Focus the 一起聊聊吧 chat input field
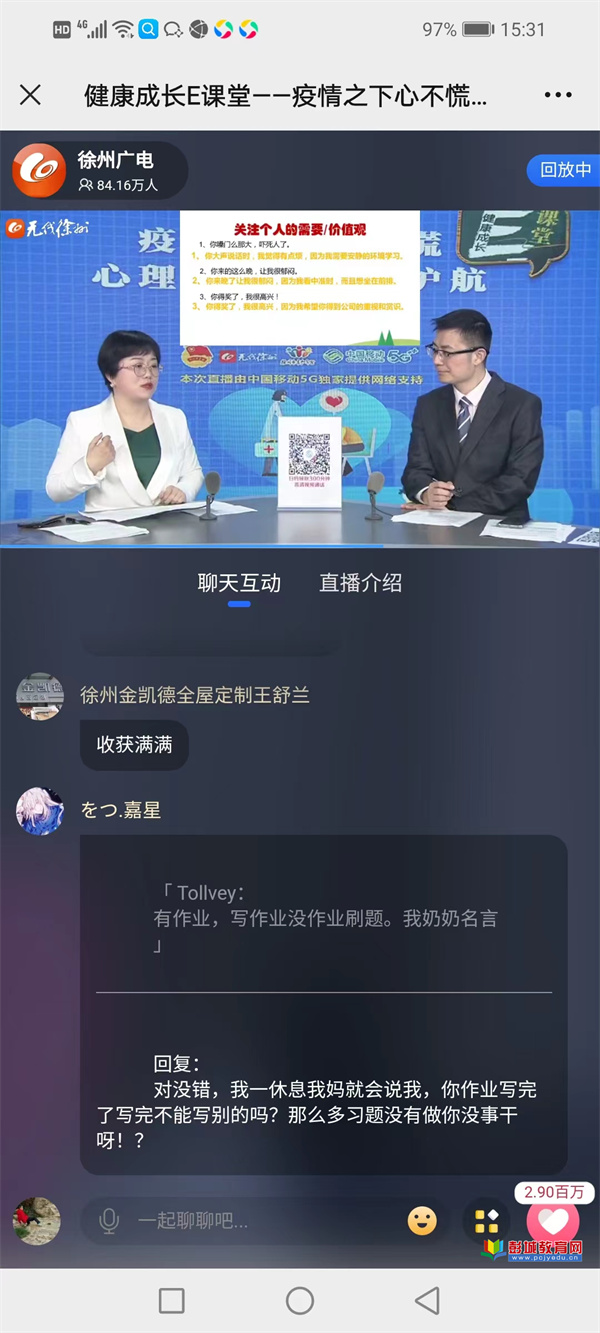The width and height of the screenshot is (600, 1333). [260, 1220]
